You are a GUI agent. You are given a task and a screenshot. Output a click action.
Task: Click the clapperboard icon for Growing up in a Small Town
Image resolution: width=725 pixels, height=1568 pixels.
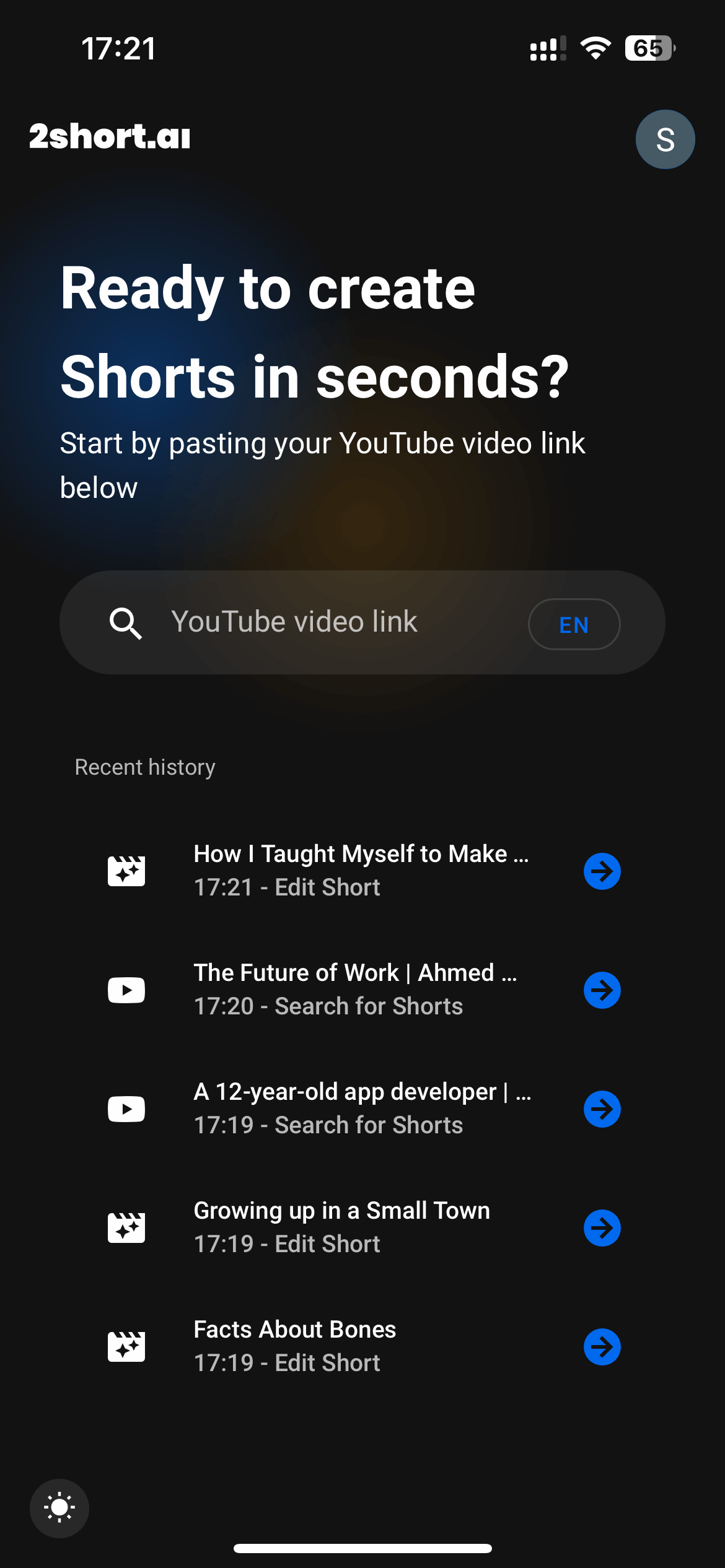(126, 1227)
